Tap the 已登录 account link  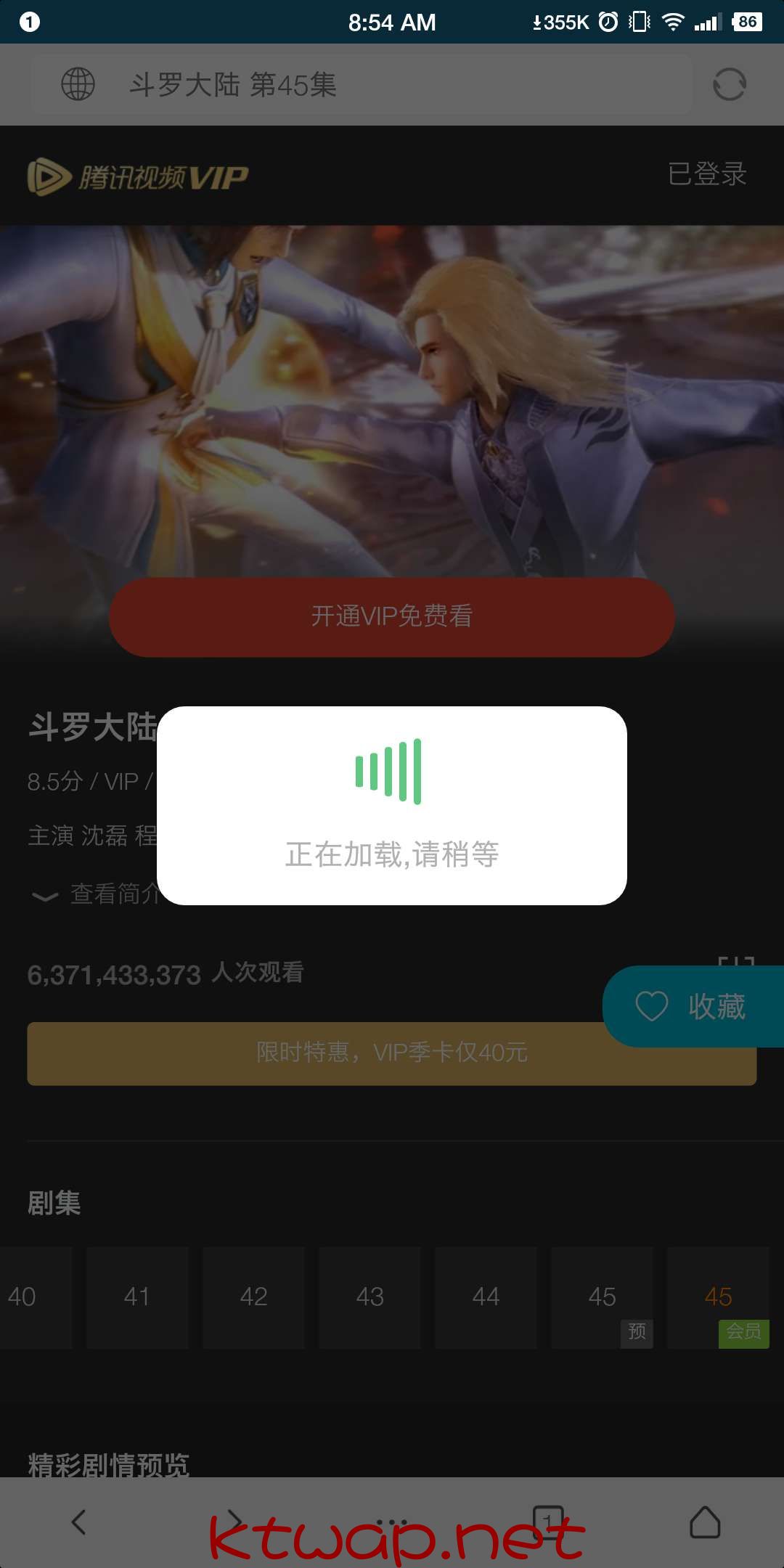tap(708, 174)
